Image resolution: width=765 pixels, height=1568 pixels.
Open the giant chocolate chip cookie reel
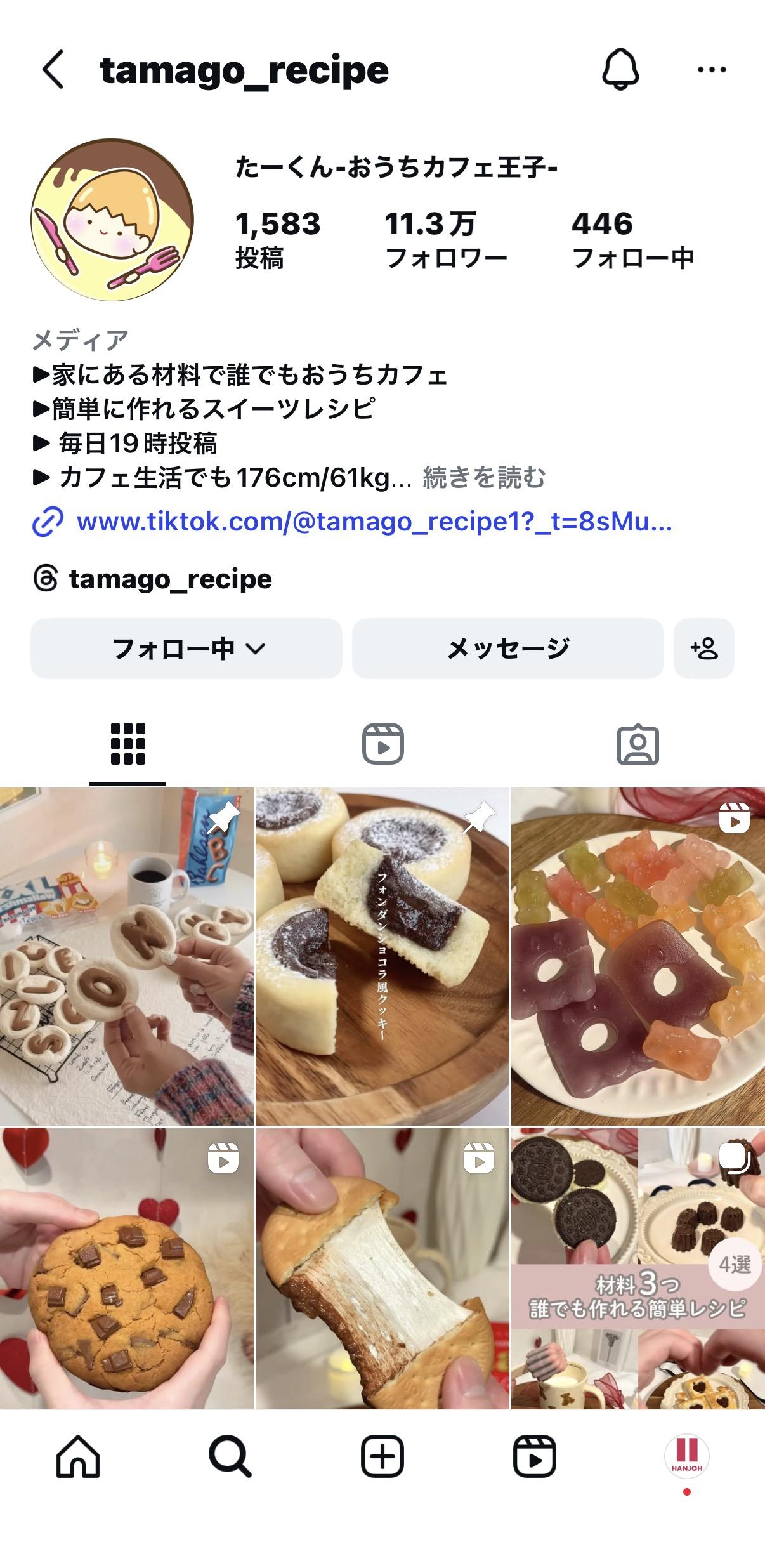(x=127, y=1269)
